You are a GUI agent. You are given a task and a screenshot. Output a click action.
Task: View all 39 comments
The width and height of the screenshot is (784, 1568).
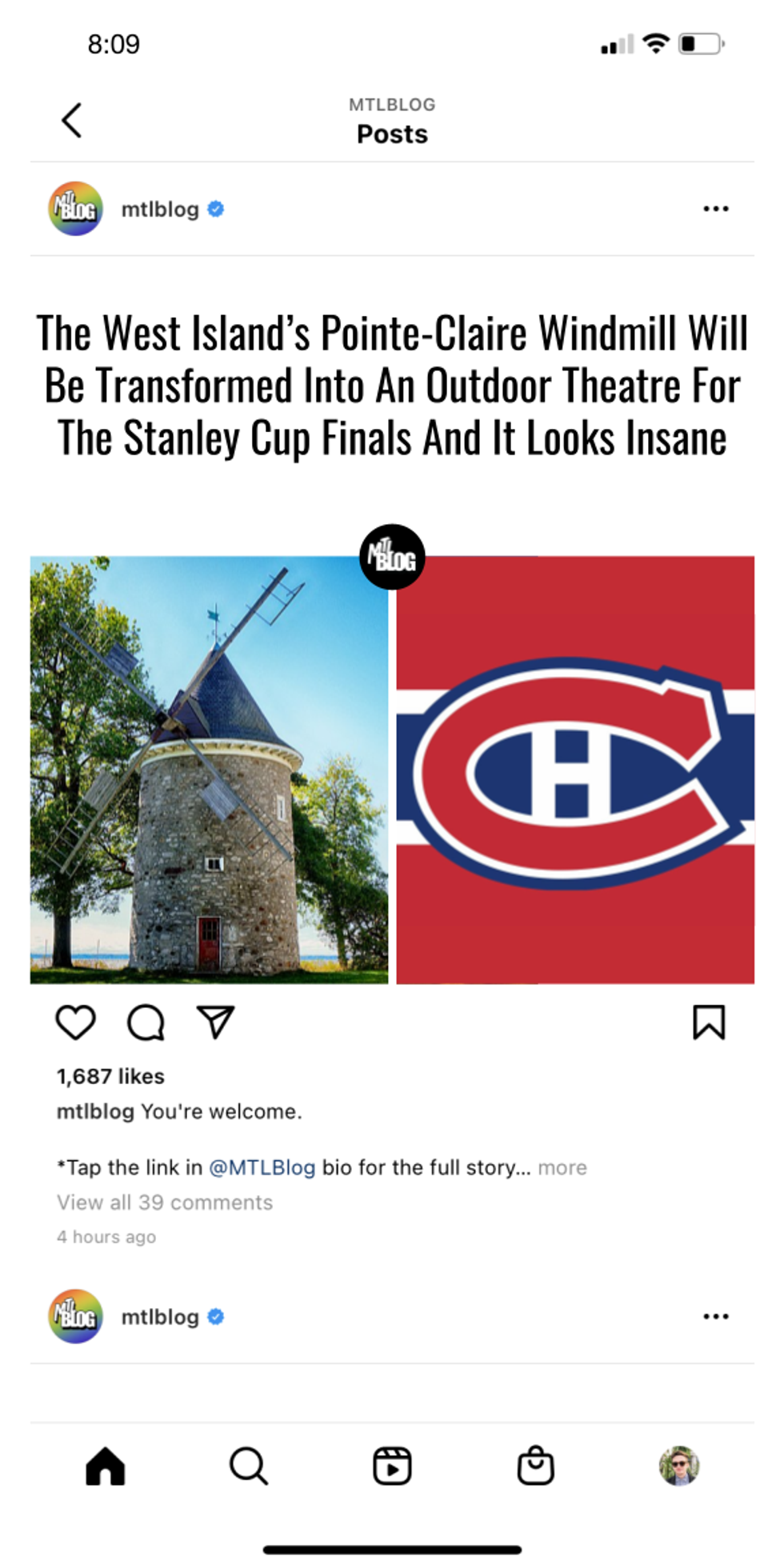click(x=165, y=1202)
